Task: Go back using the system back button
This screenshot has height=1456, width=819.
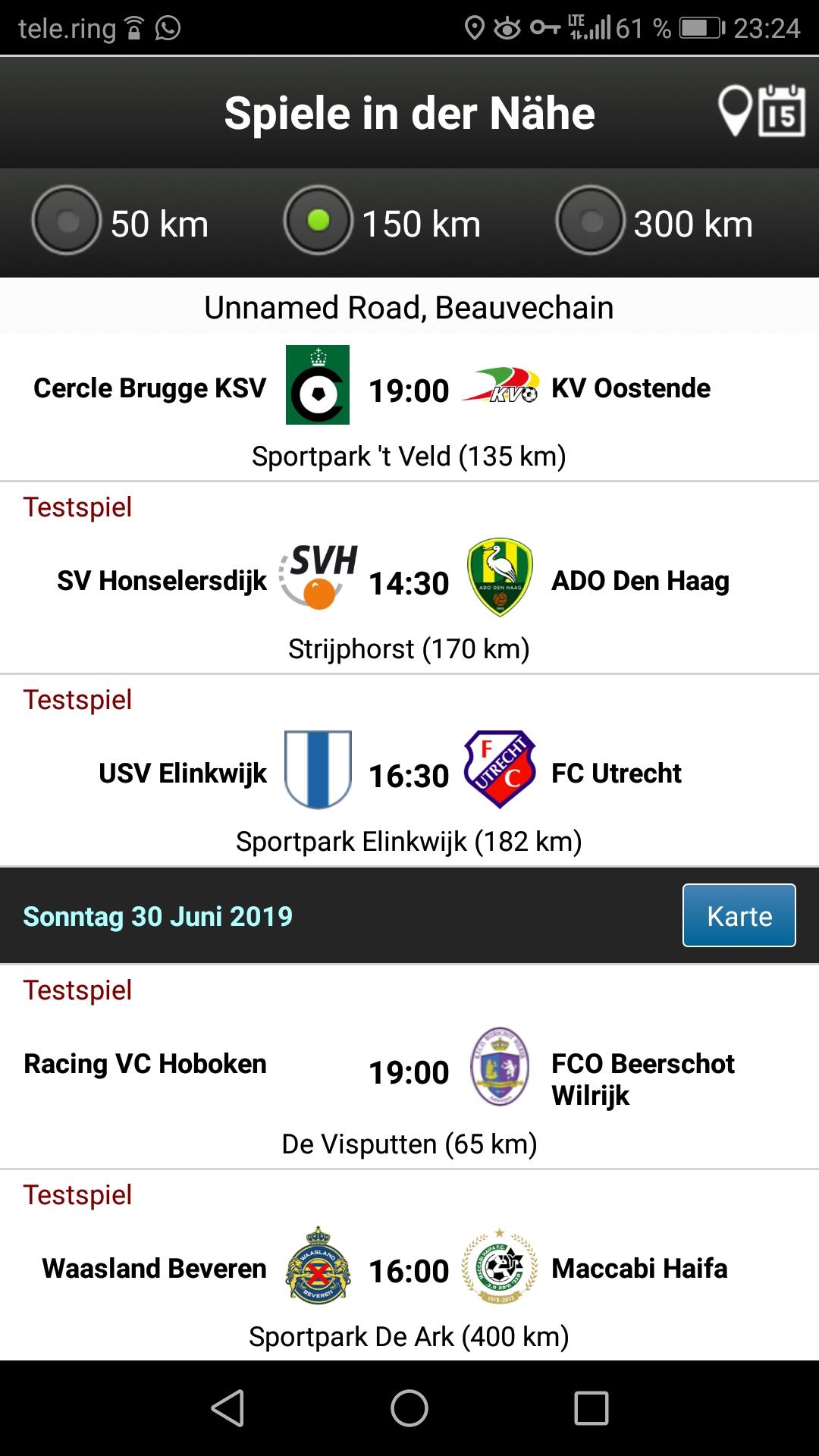Action: click(x=227, y=1408)
